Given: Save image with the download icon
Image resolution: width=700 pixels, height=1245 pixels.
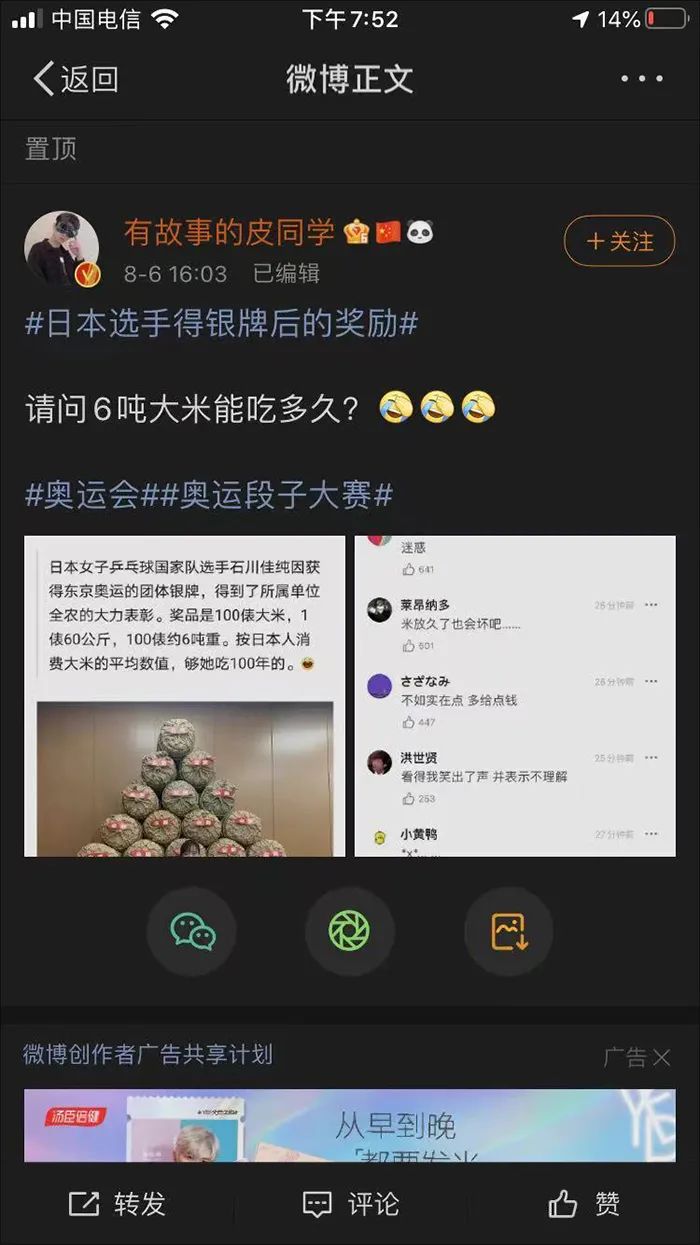Looking at the screenshot, I should click(508, 932).
